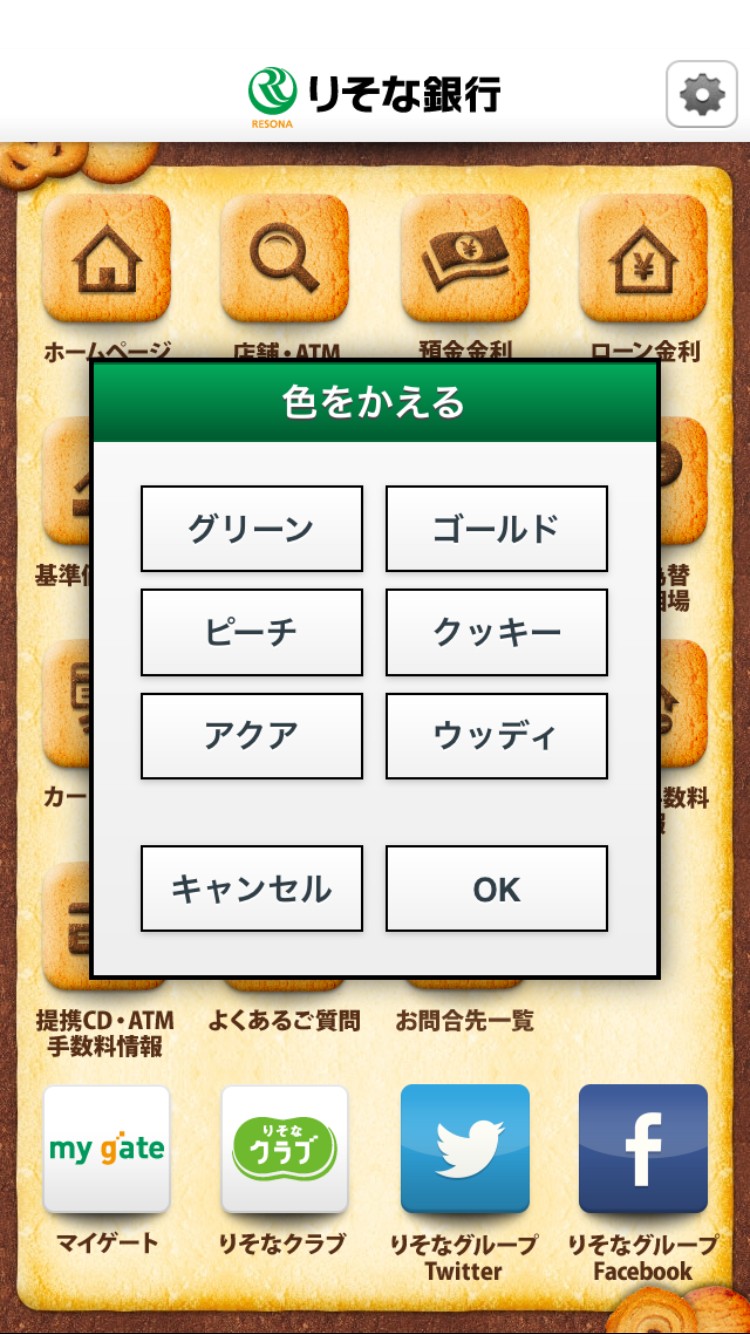Select the グリーン color theme

tap(251, 529)
